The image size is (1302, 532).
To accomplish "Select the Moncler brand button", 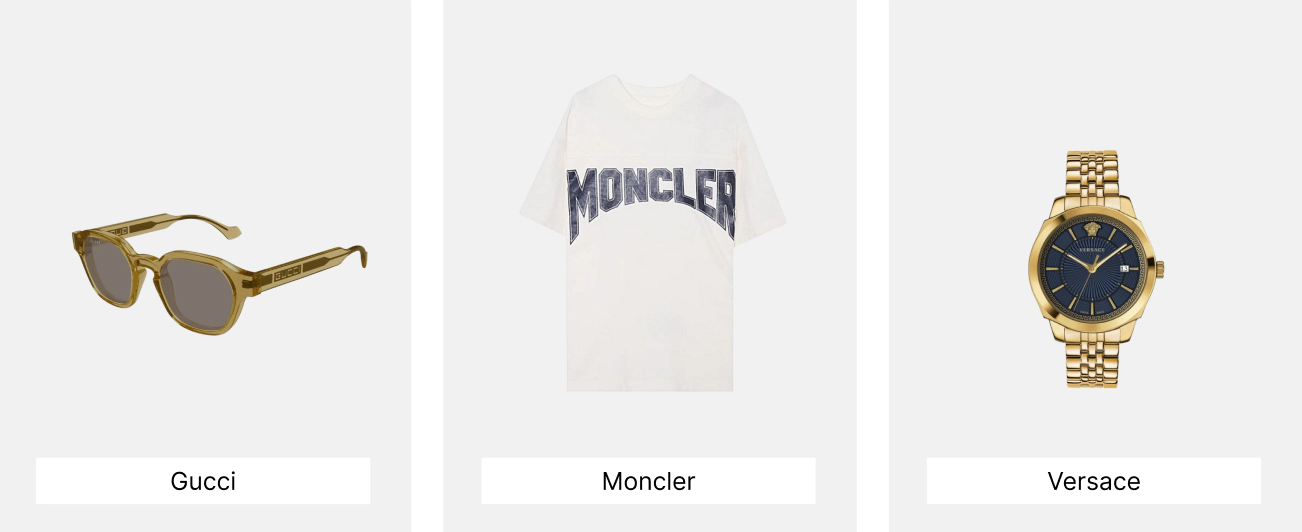I will (648, 481).
